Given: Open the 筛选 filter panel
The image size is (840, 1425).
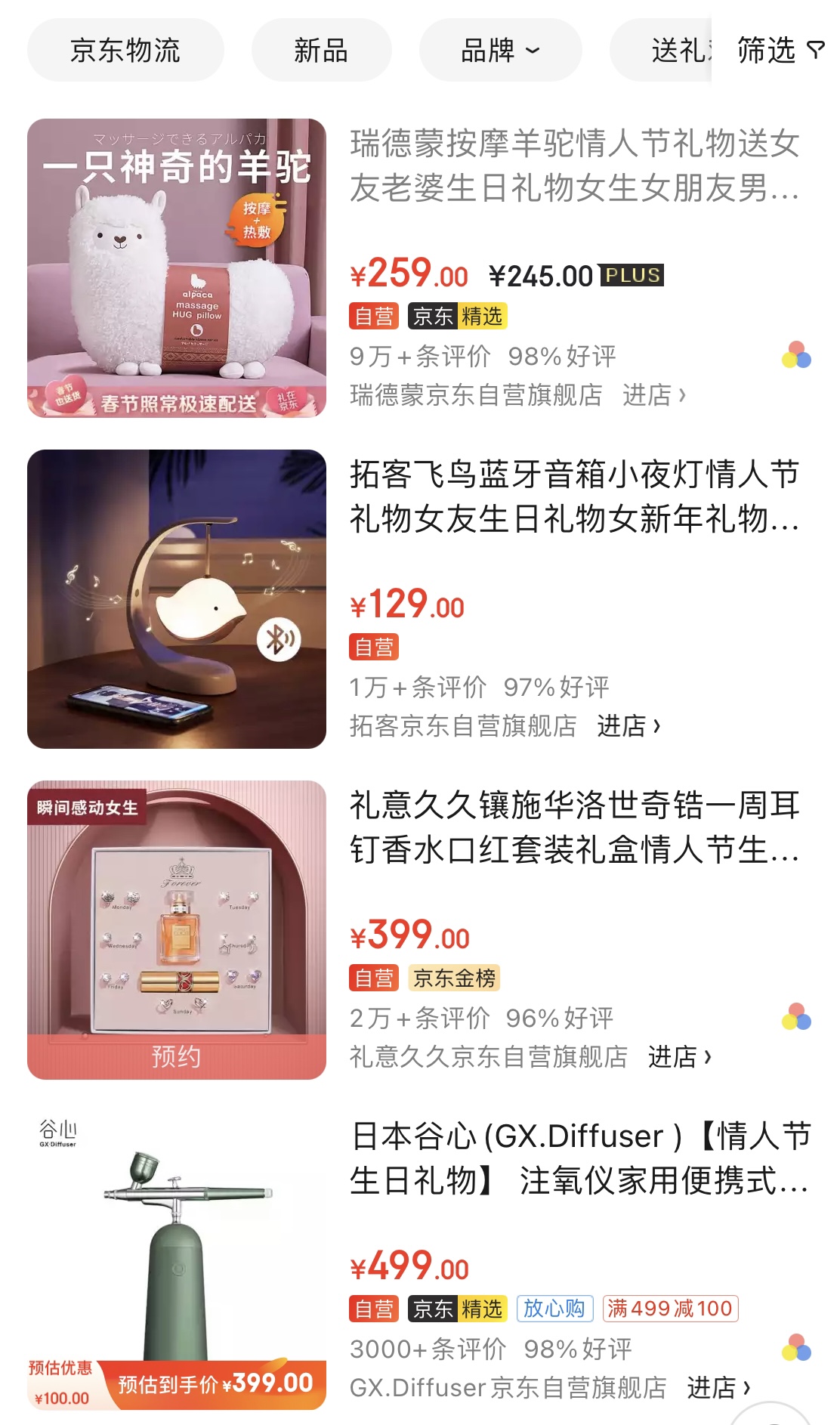Looking at the screenshot, I should tap(780, 51).
